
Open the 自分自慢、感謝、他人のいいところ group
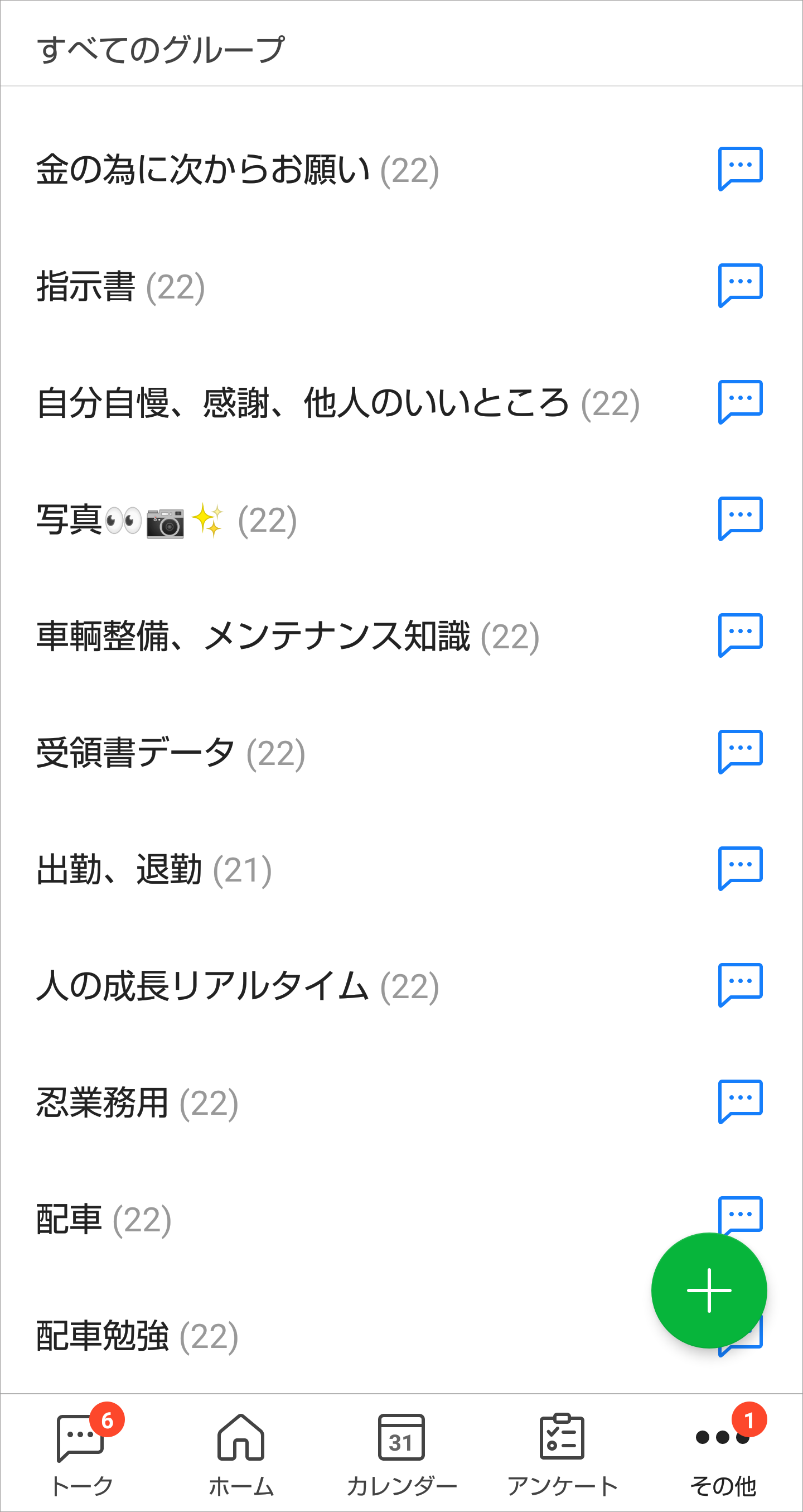[x=337, y=403]
